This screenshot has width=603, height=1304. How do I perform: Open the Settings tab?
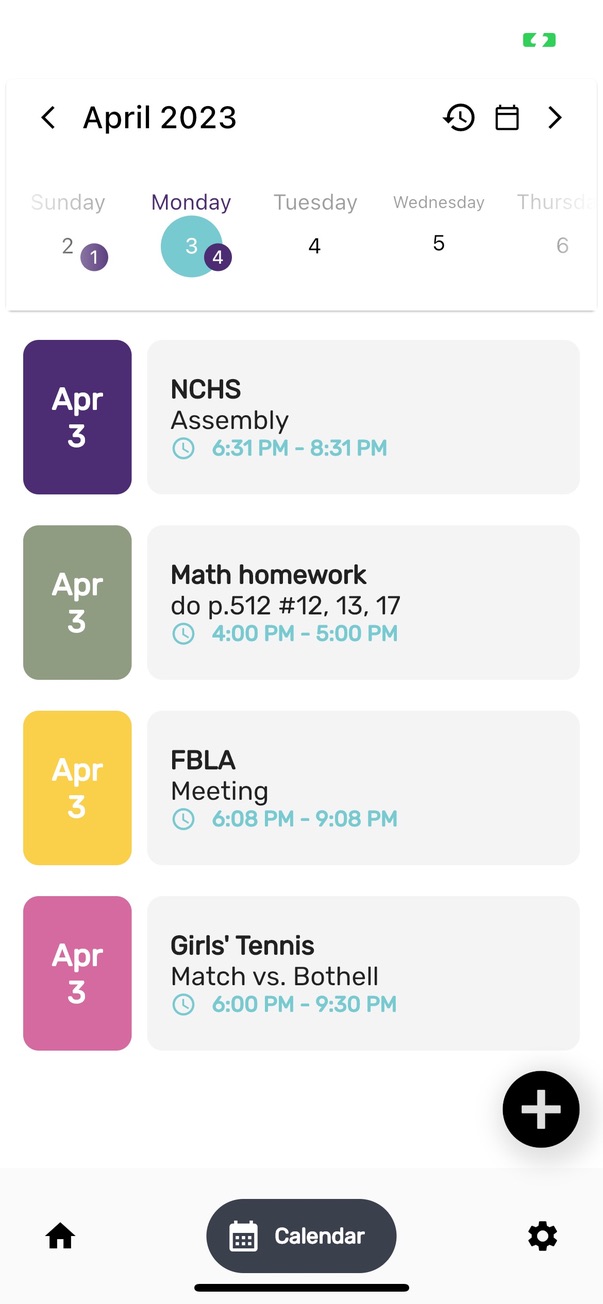tap(542, 1237)
